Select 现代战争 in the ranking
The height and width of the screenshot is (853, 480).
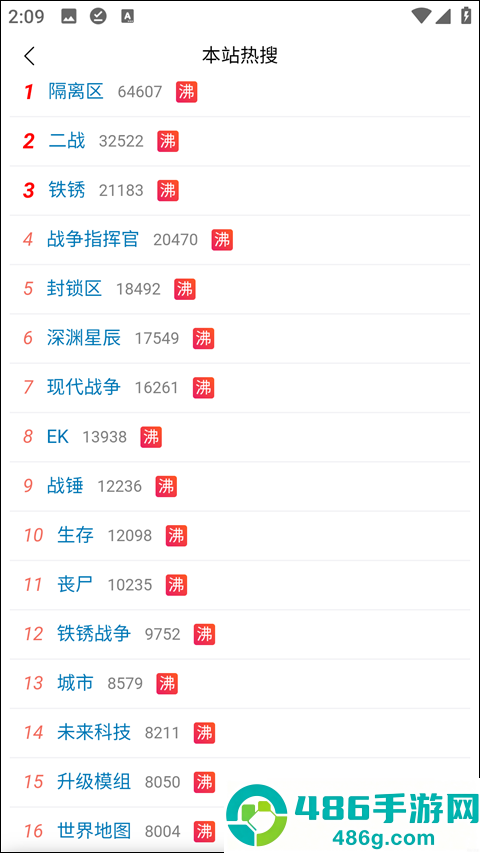pos(240,387)
